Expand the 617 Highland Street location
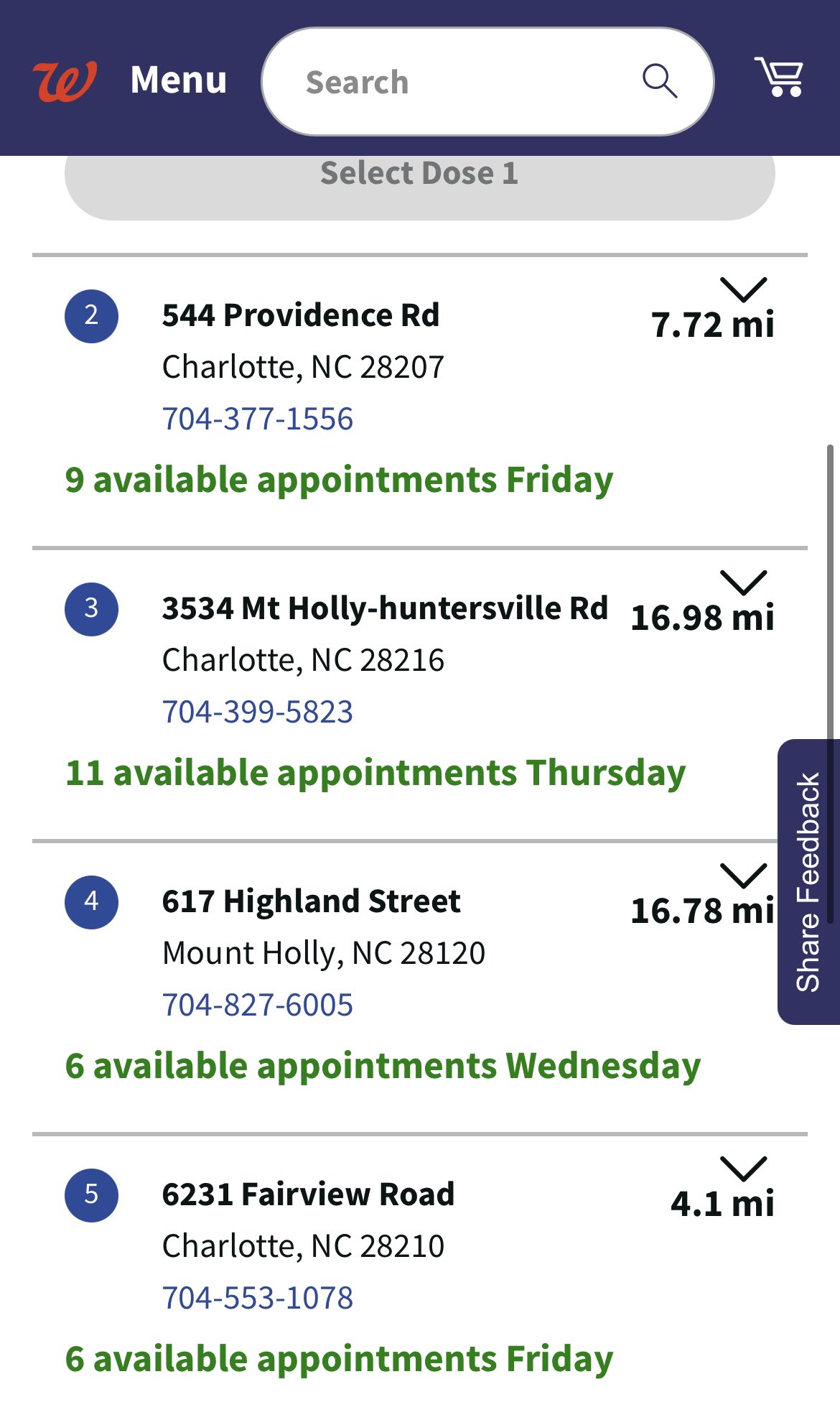The height and width of the screenshot is (1425, 840). click(743, 876)
